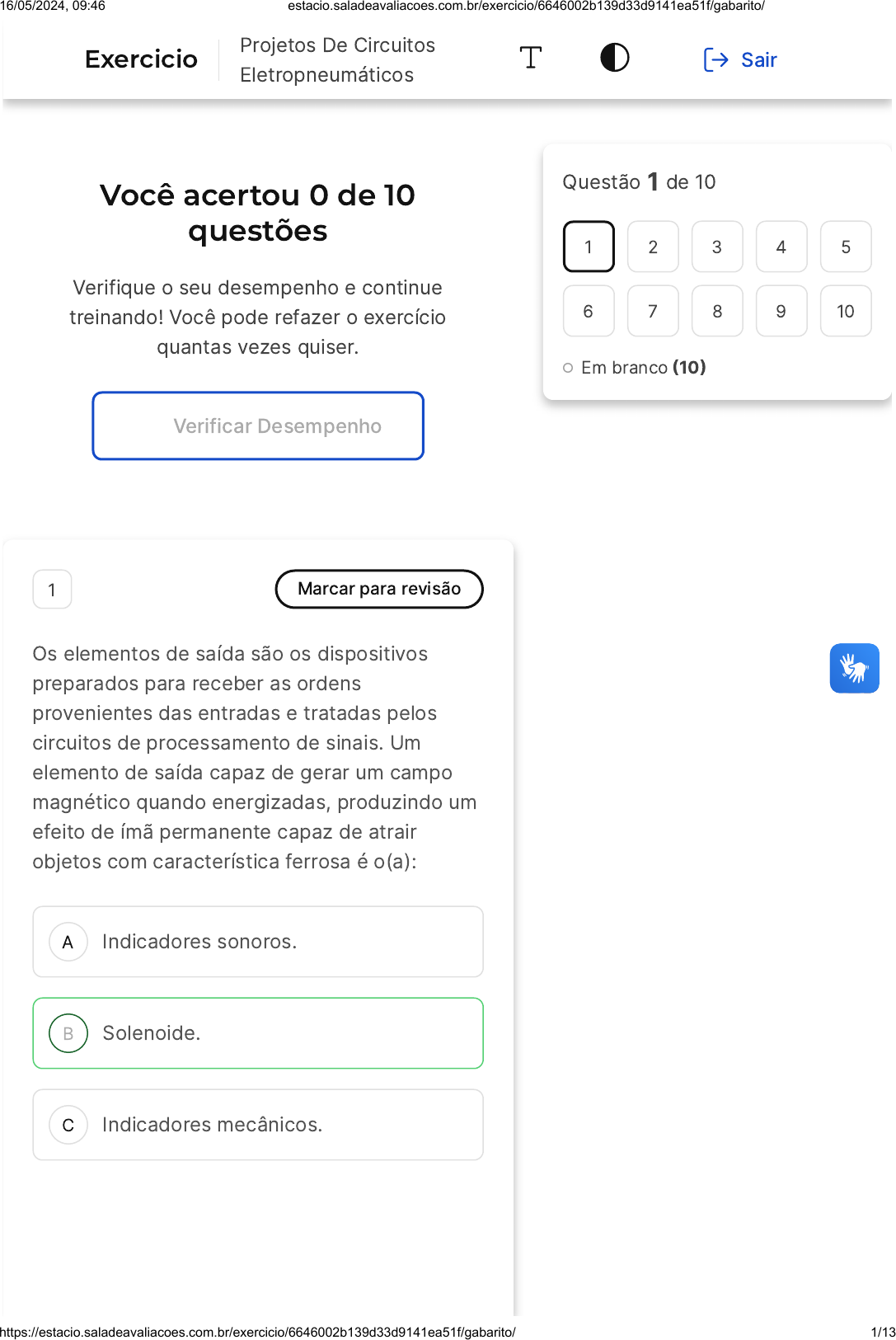Go to question 9

(781, 311)
